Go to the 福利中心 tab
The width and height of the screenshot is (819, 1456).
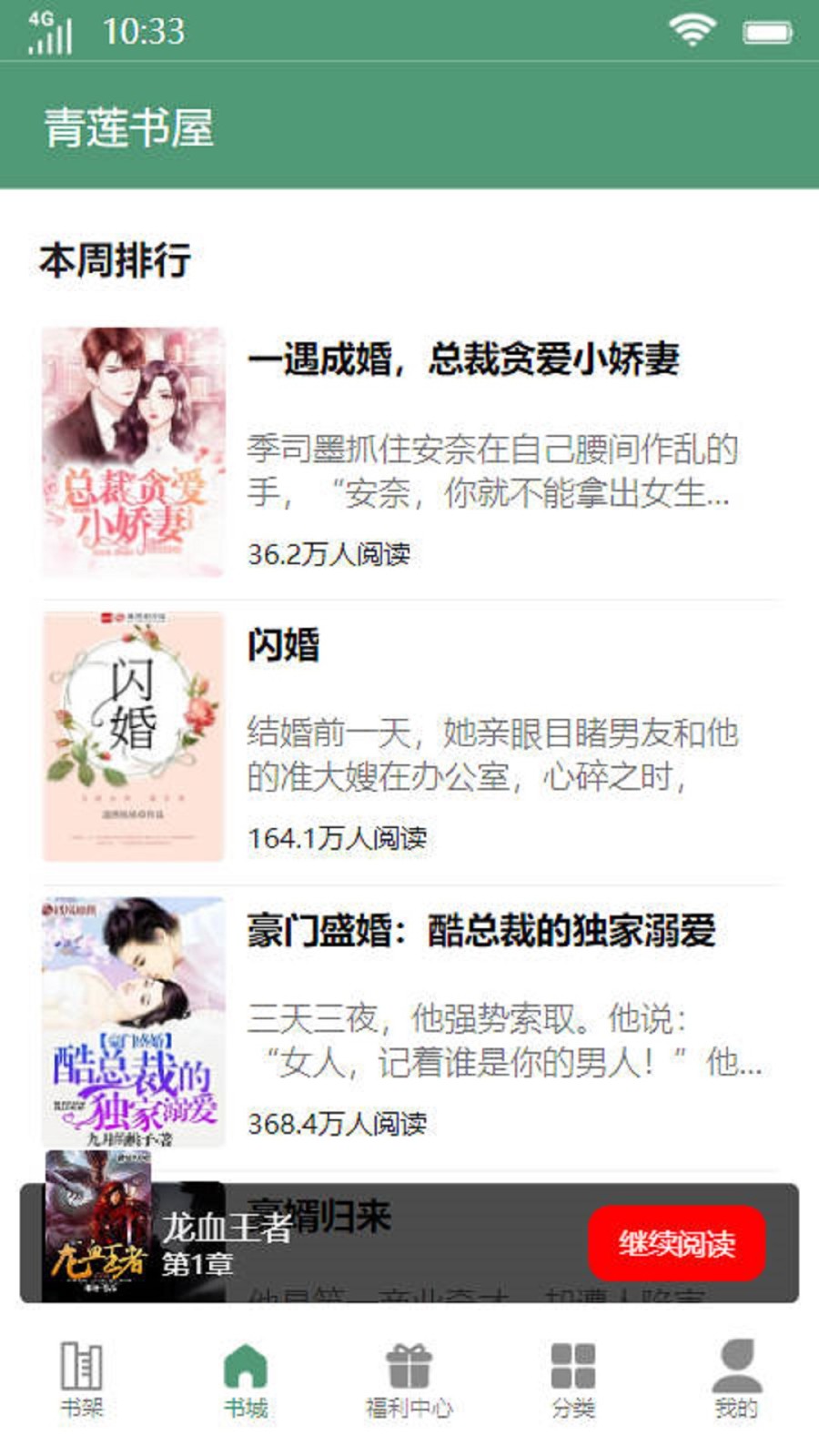click(409, 1380)
